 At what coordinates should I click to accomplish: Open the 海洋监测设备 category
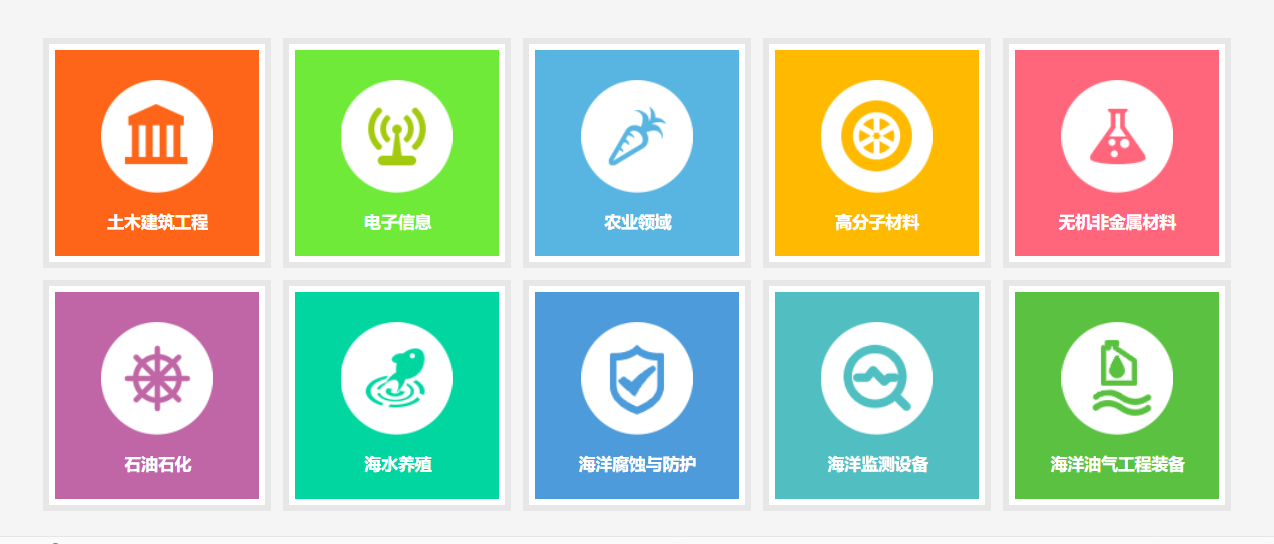click(877, 395)
